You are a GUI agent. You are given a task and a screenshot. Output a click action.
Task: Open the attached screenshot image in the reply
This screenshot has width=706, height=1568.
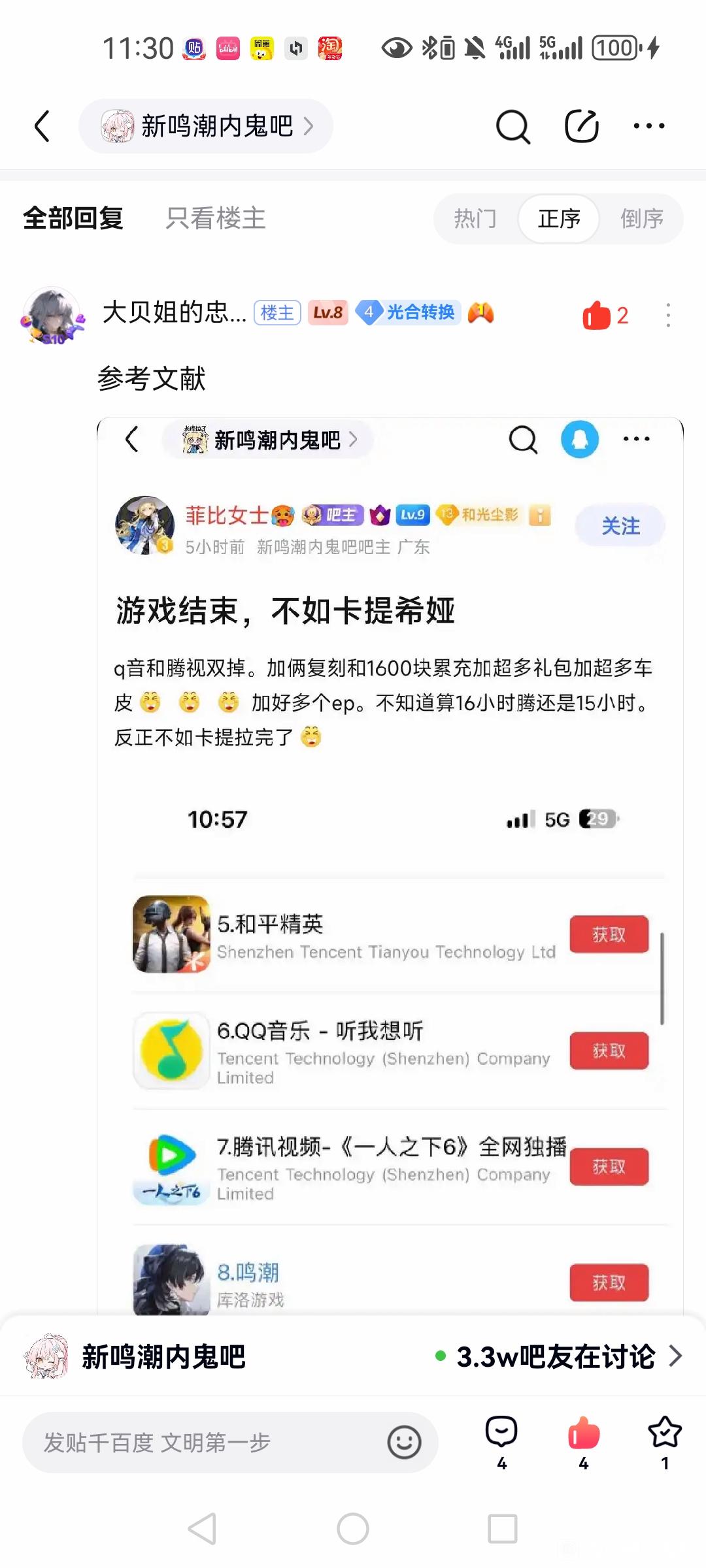click(x=390, y=866)
